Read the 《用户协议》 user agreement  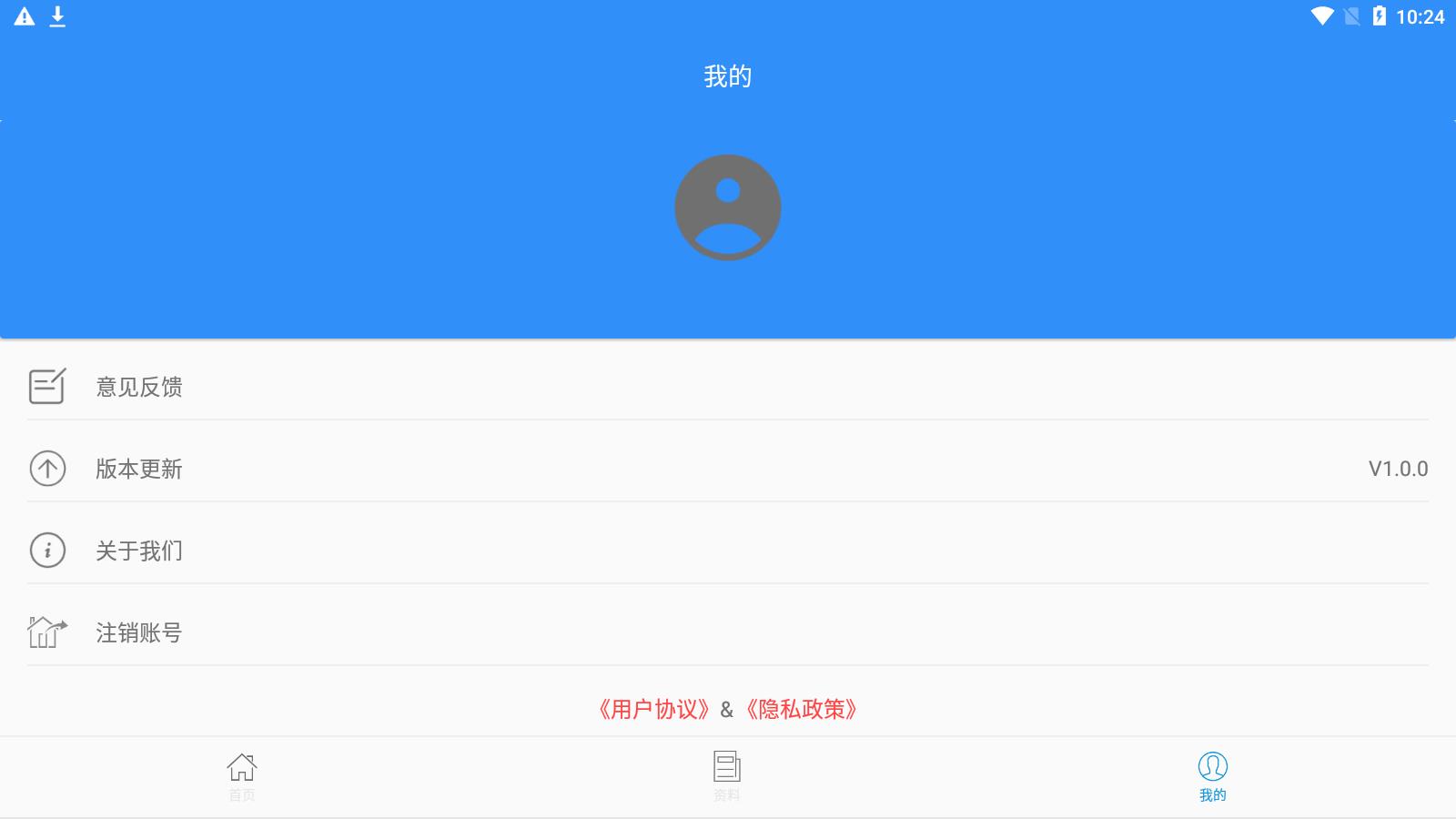click(x=653, y=710)
